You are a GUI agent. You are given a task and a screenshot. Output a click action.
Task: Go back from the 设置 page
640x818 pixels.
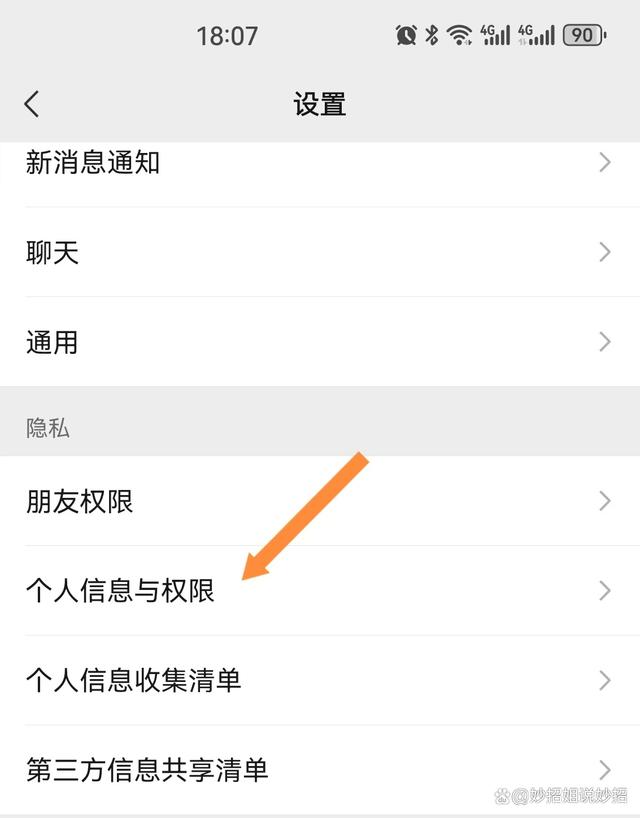tap(32, 104)
